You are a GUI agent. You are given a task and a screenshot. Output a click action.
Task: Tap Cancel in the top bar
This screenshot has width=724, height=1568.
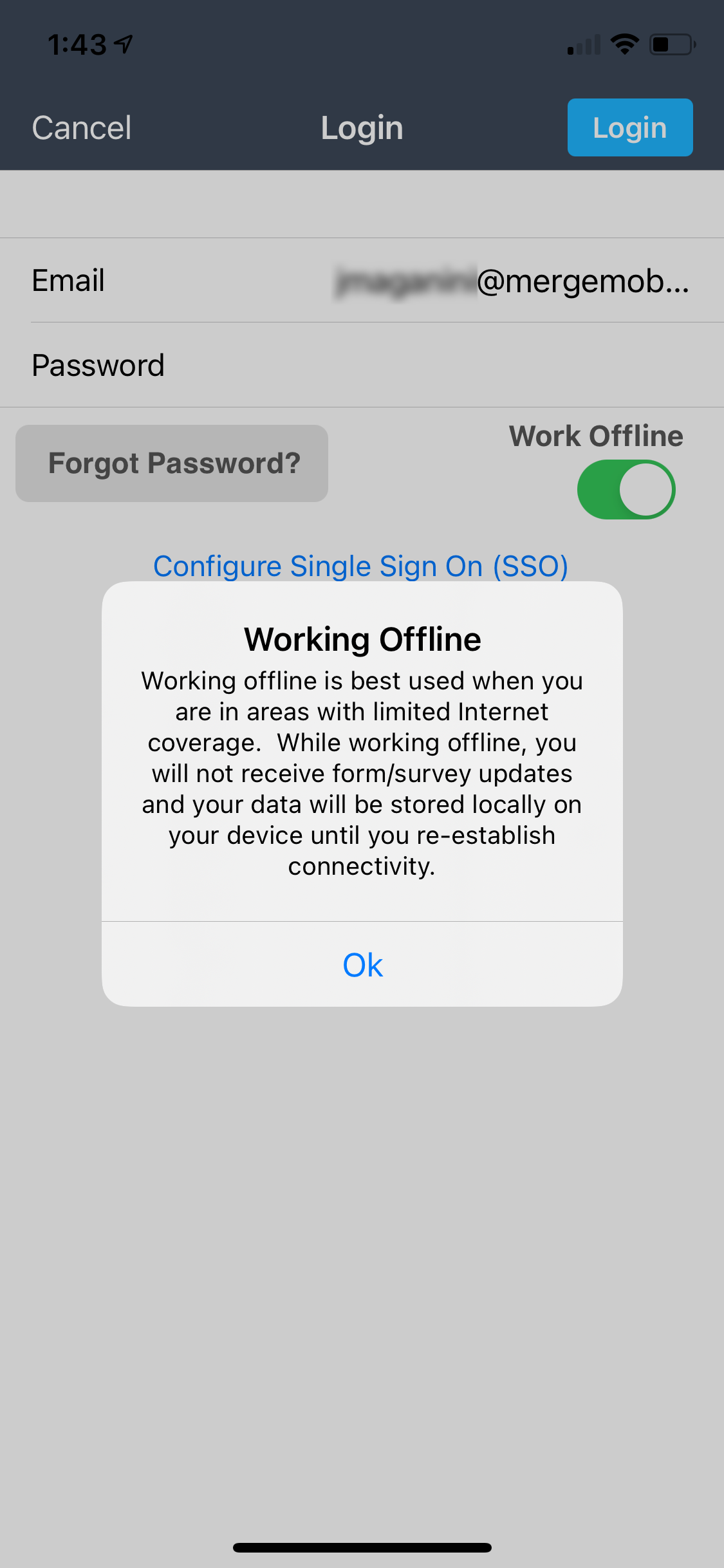pos(82,127)
